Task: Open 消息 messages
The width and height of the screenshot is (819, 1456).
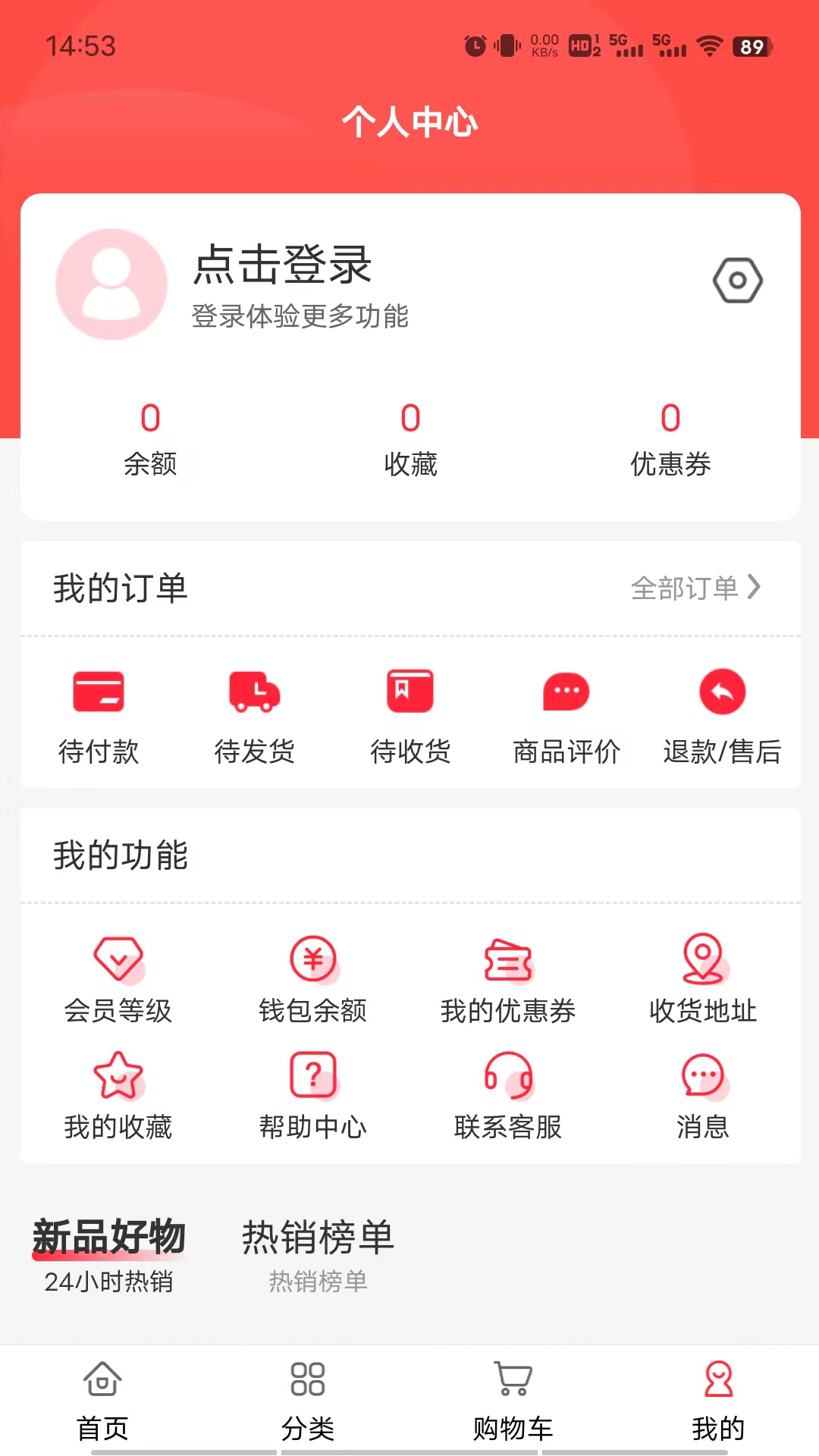Action: [703, 1095]
